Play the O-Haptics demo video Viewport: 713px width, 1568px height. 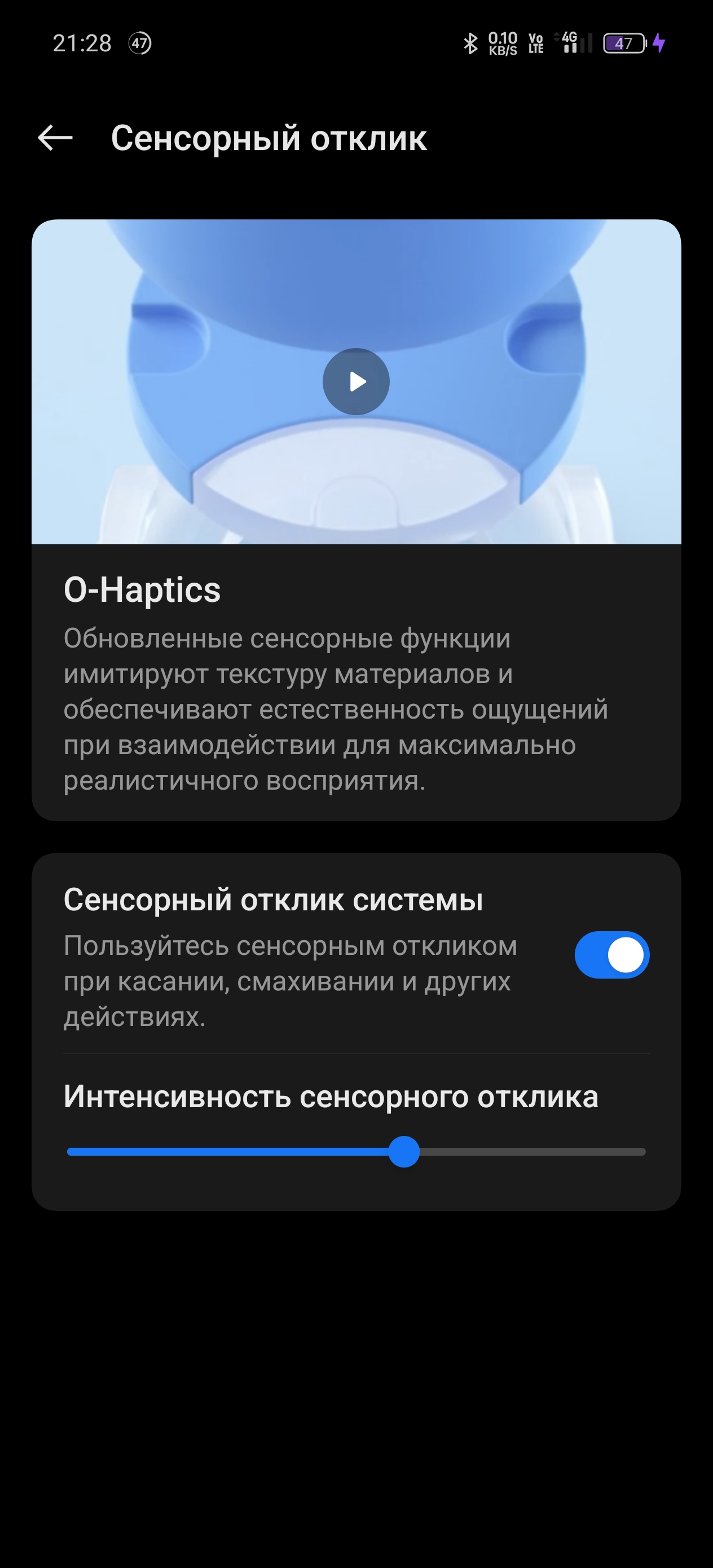[x=356, y=382]
